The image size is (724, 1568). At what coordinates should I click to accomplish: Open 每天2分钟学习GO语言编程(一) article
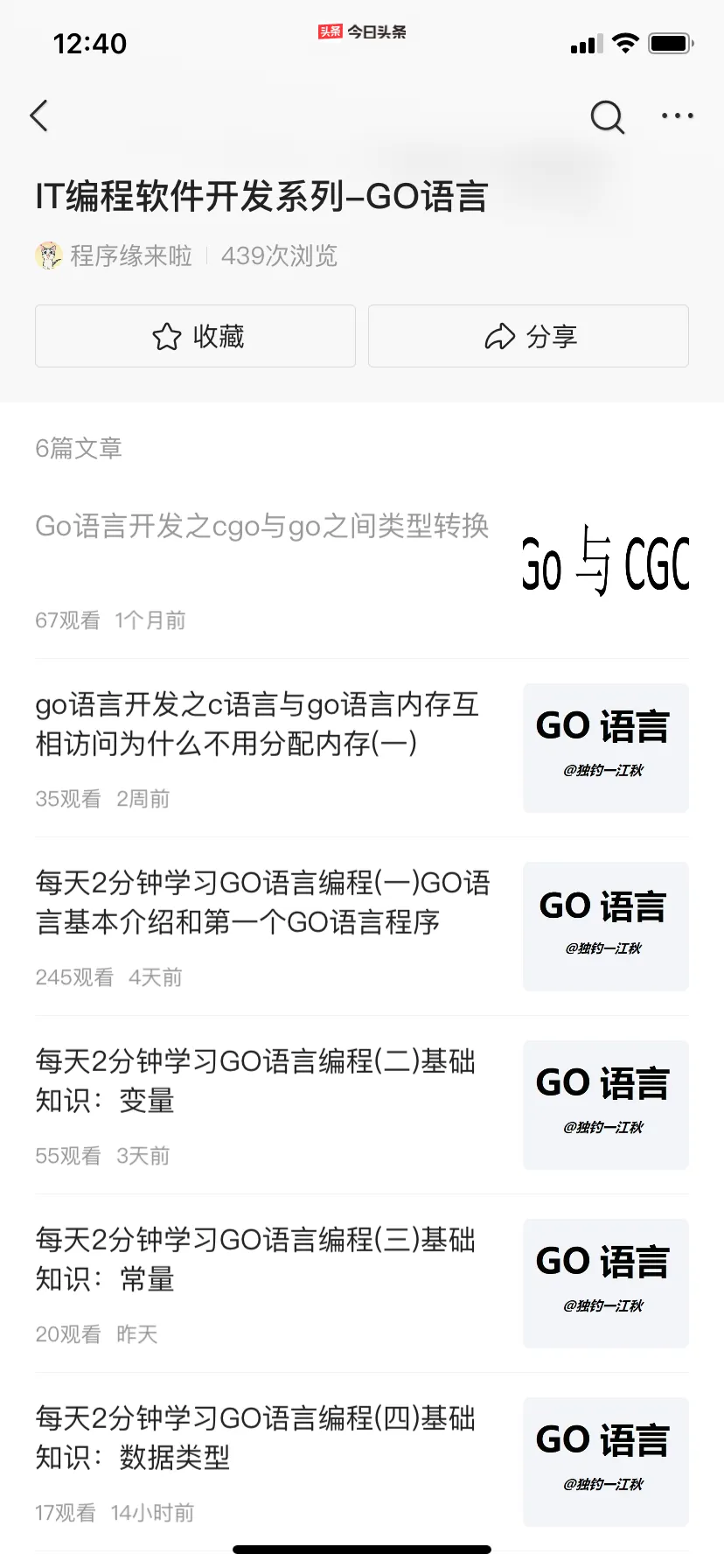click(262, 902)
